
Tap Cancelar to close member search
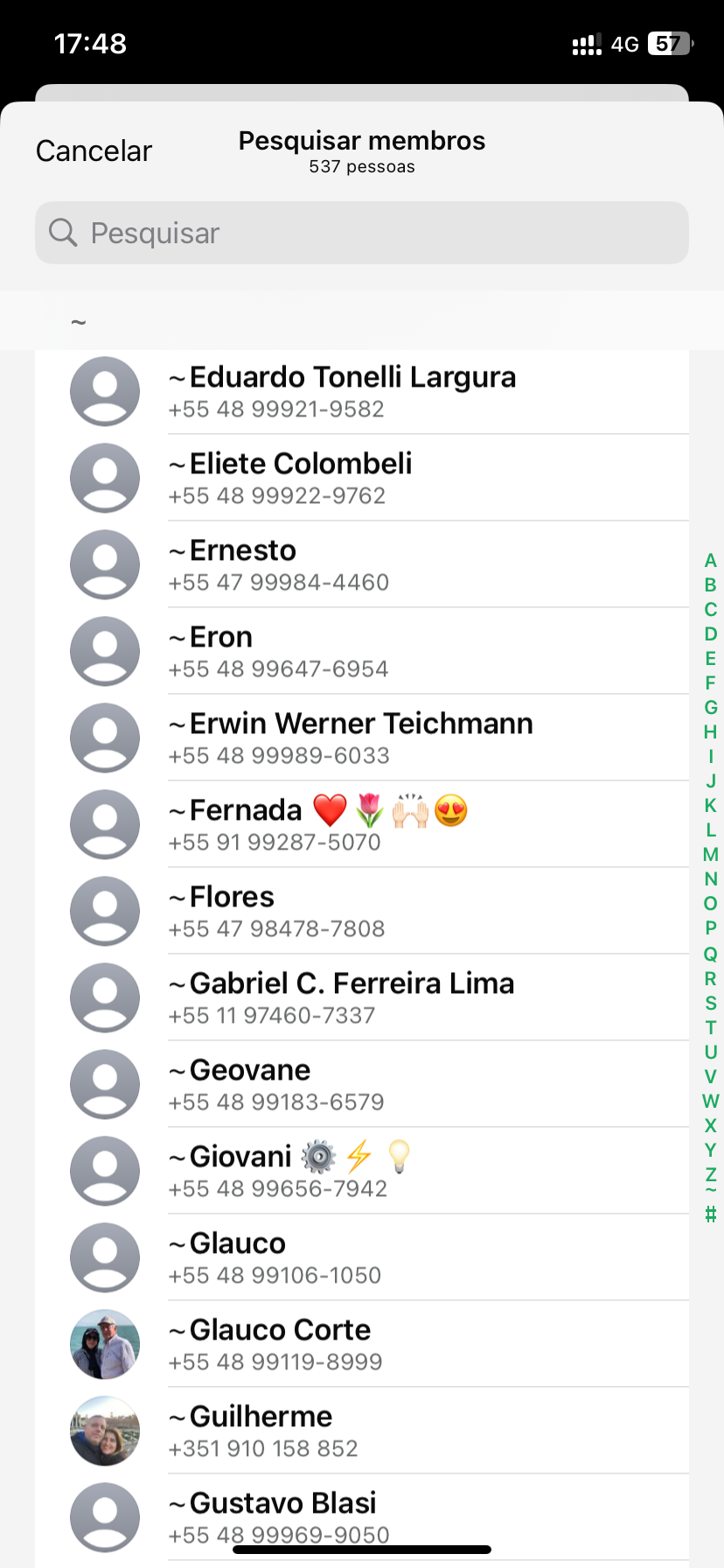(94, 150)
